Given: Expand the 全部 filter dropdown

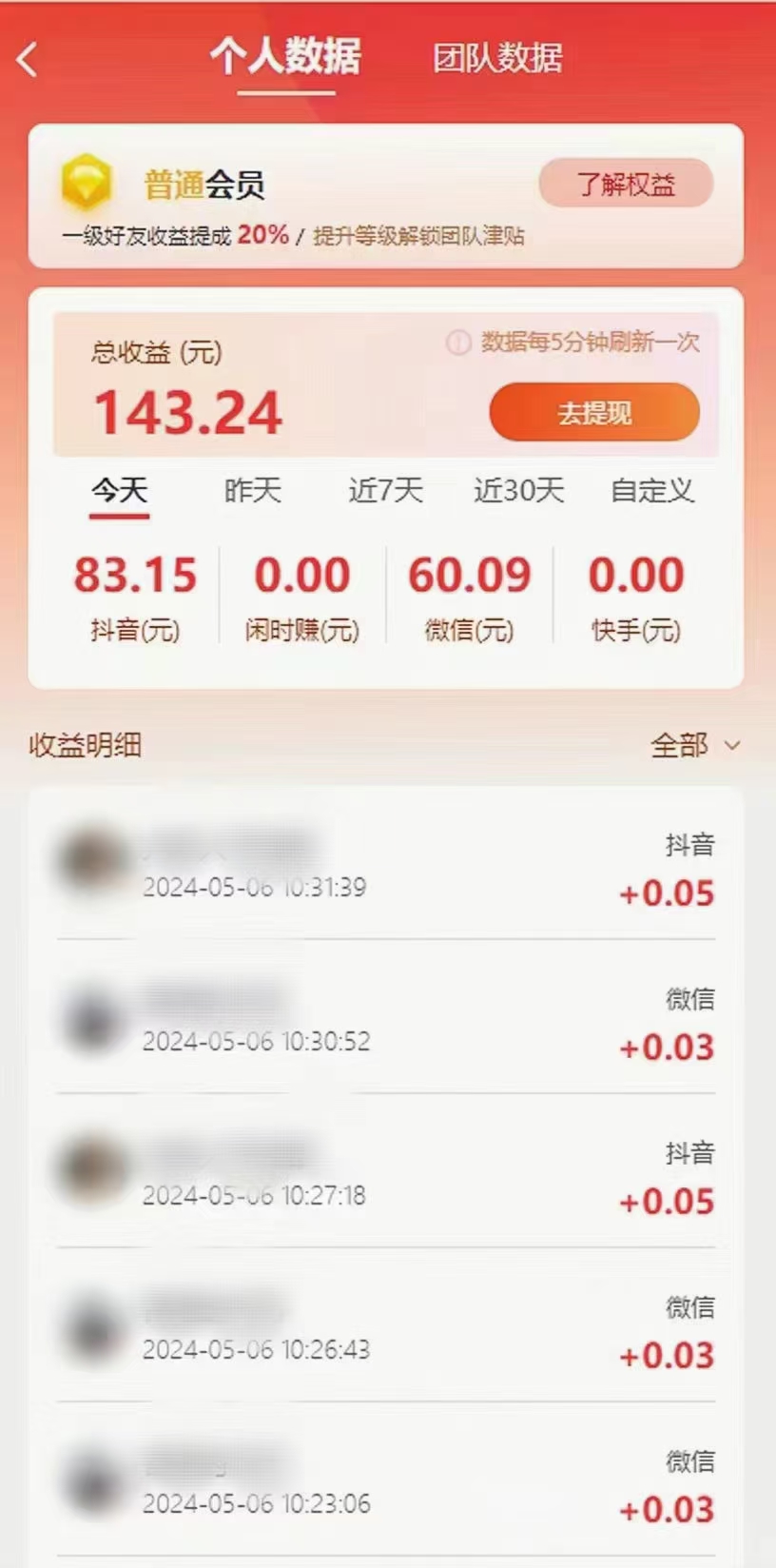Looking at the screenshot, I should pos(695,745).
